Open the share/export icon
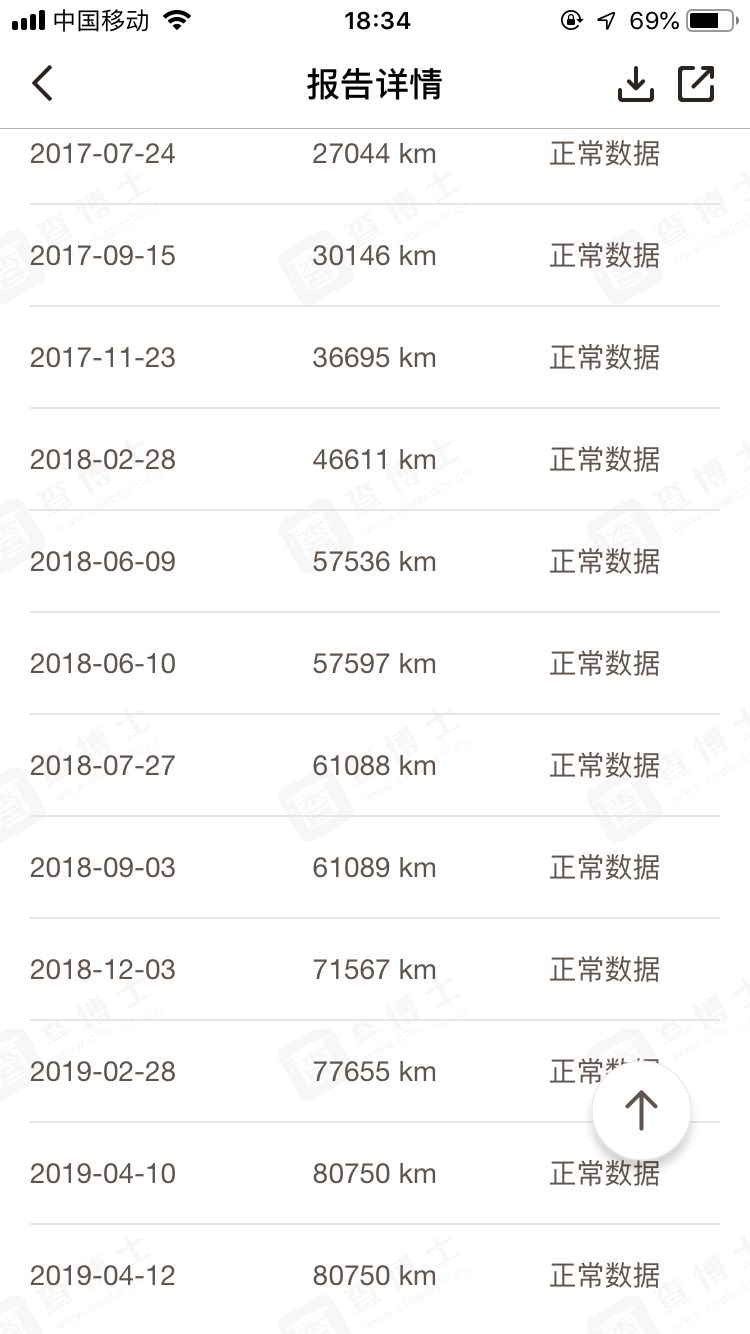The image size is (750, 1334). pyautogui.click(x=697, y=84)
